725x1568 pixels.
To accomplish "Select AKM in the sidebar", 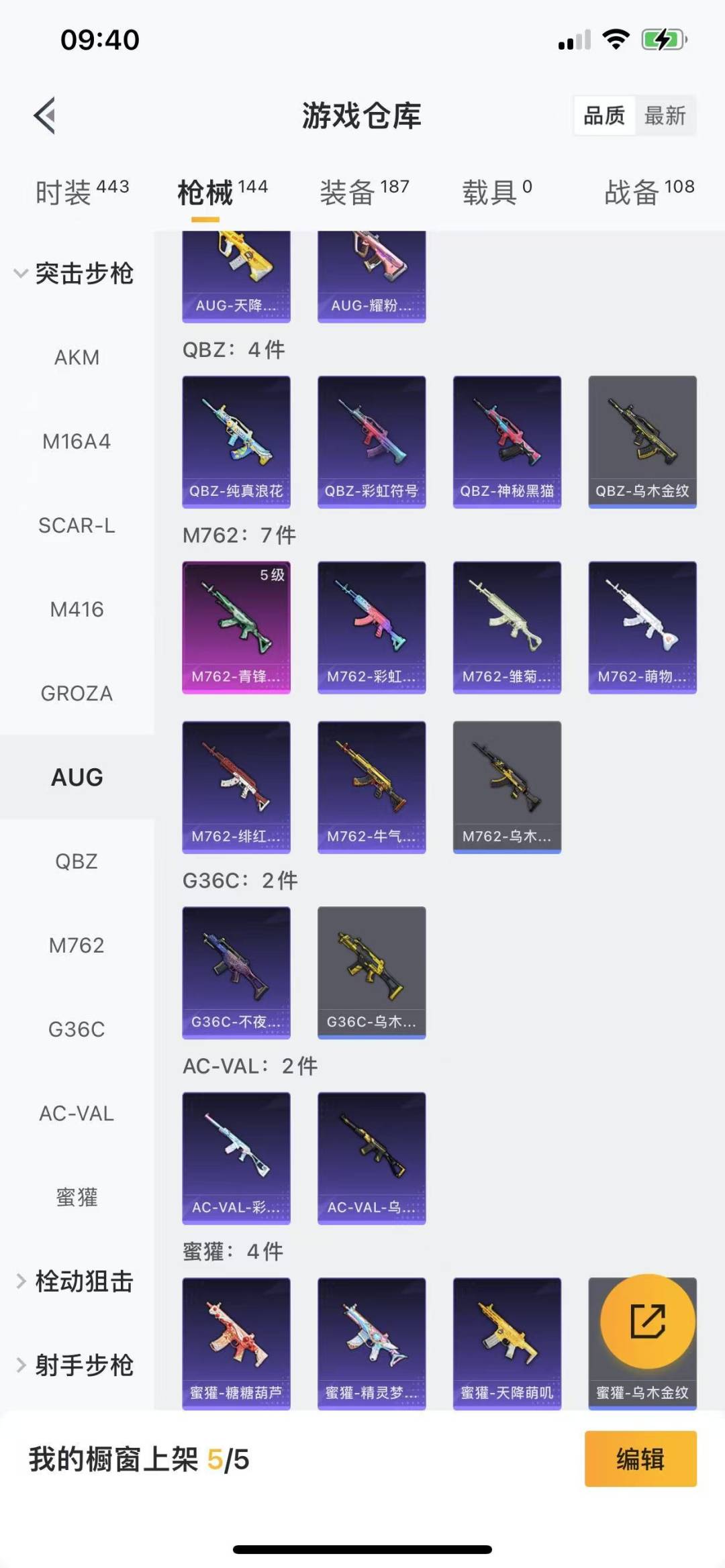I will pos(77,358).
